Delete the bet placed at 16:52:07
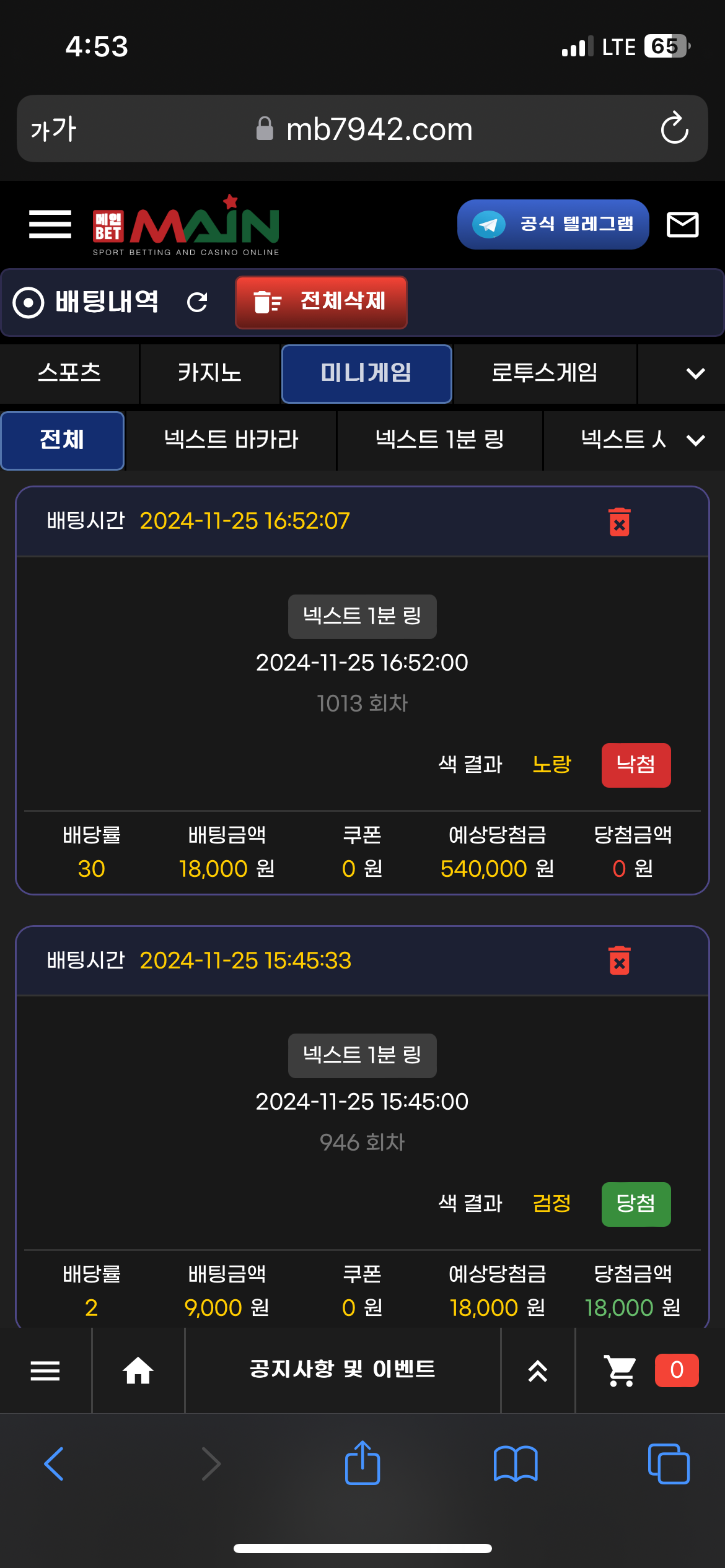Viewport: 725px width, 1568px height. [x=619, y=522]
